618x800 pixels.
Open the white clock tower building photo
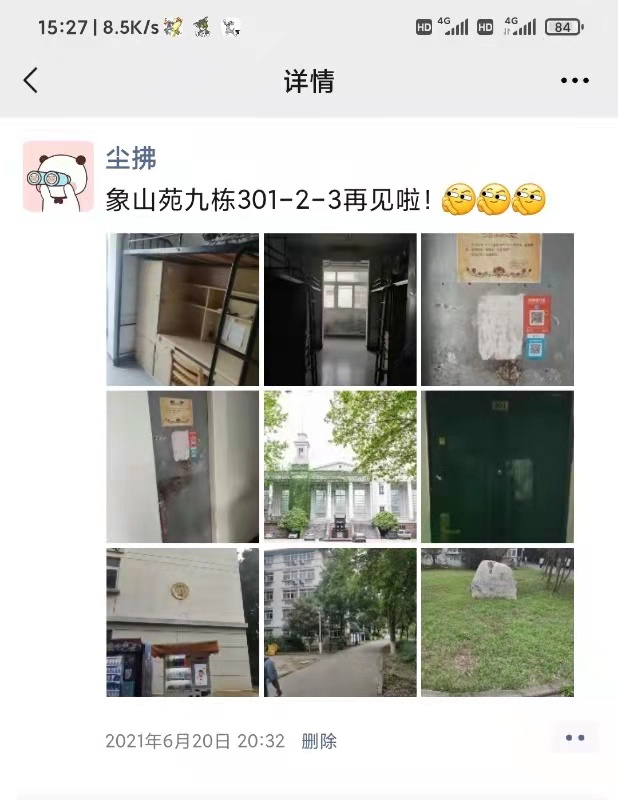pos(340,466)
